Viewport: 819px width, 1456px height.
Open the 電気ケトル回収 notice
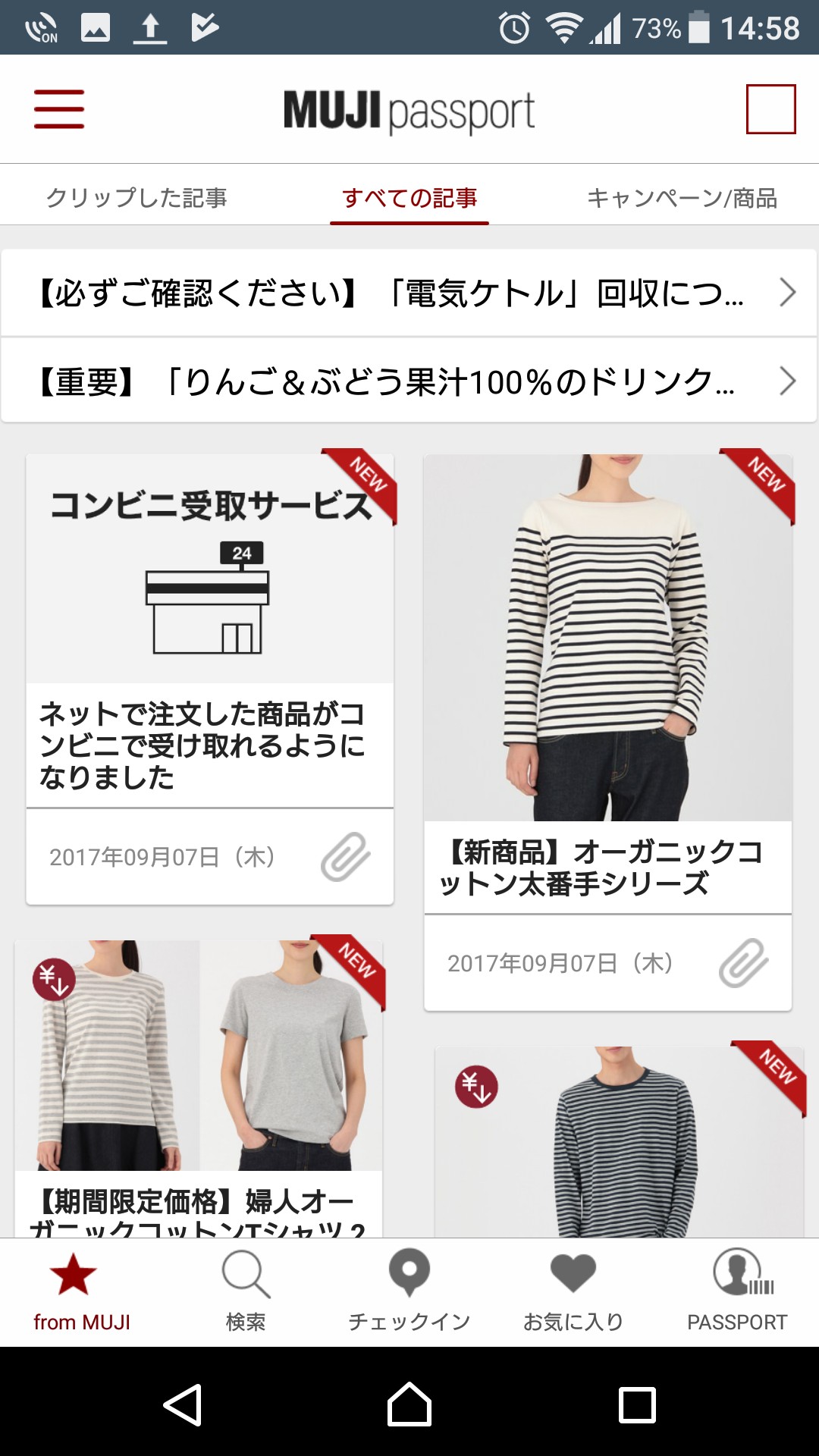(x=409, y=293)
